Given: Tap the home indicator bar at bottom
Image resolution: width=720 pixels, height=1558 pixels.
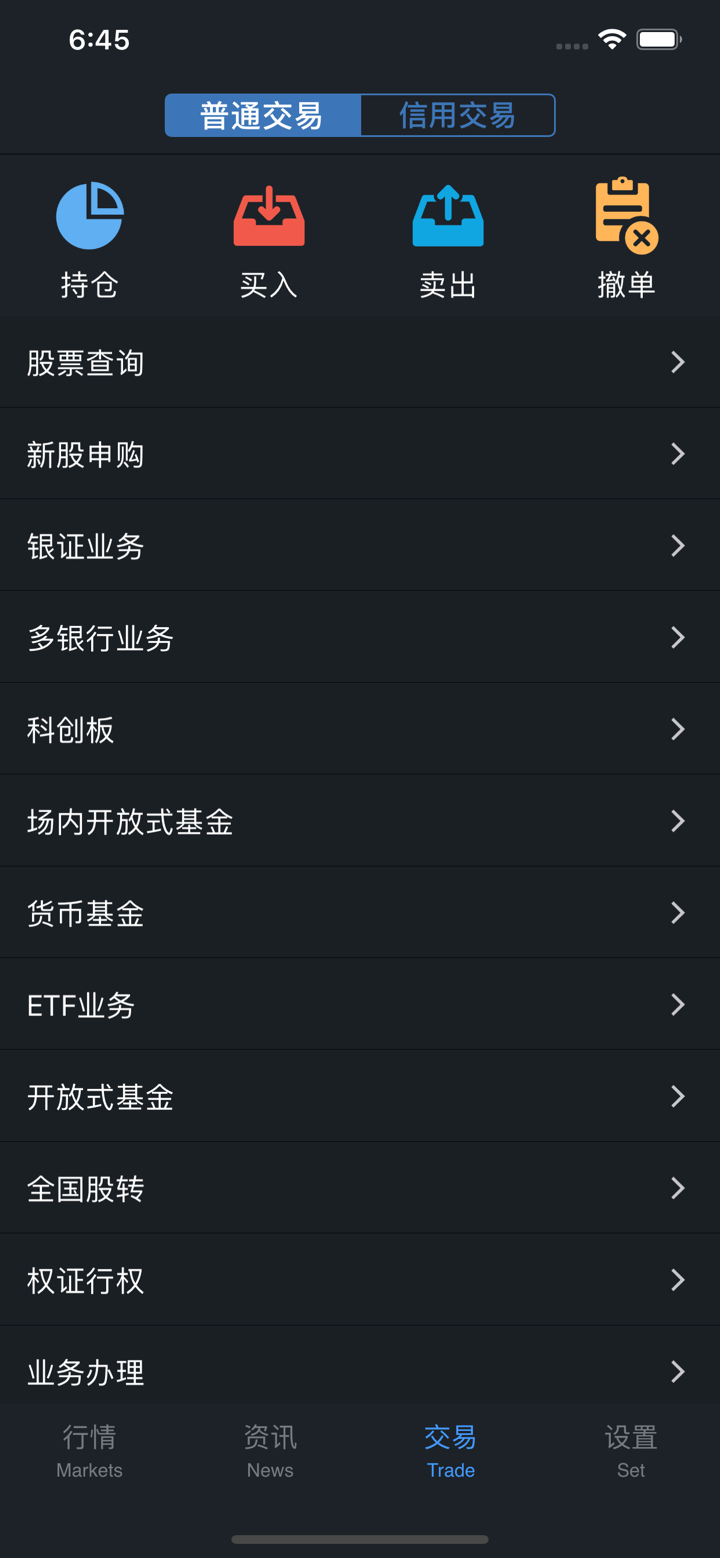Looking at the screenshot, I should [x=360, y=1540].
